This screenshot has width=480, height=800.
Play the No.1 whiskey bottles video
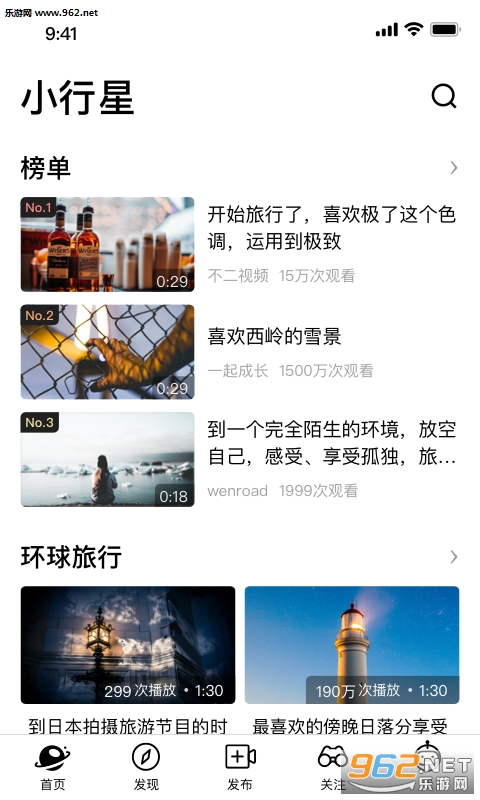[107, 244]
